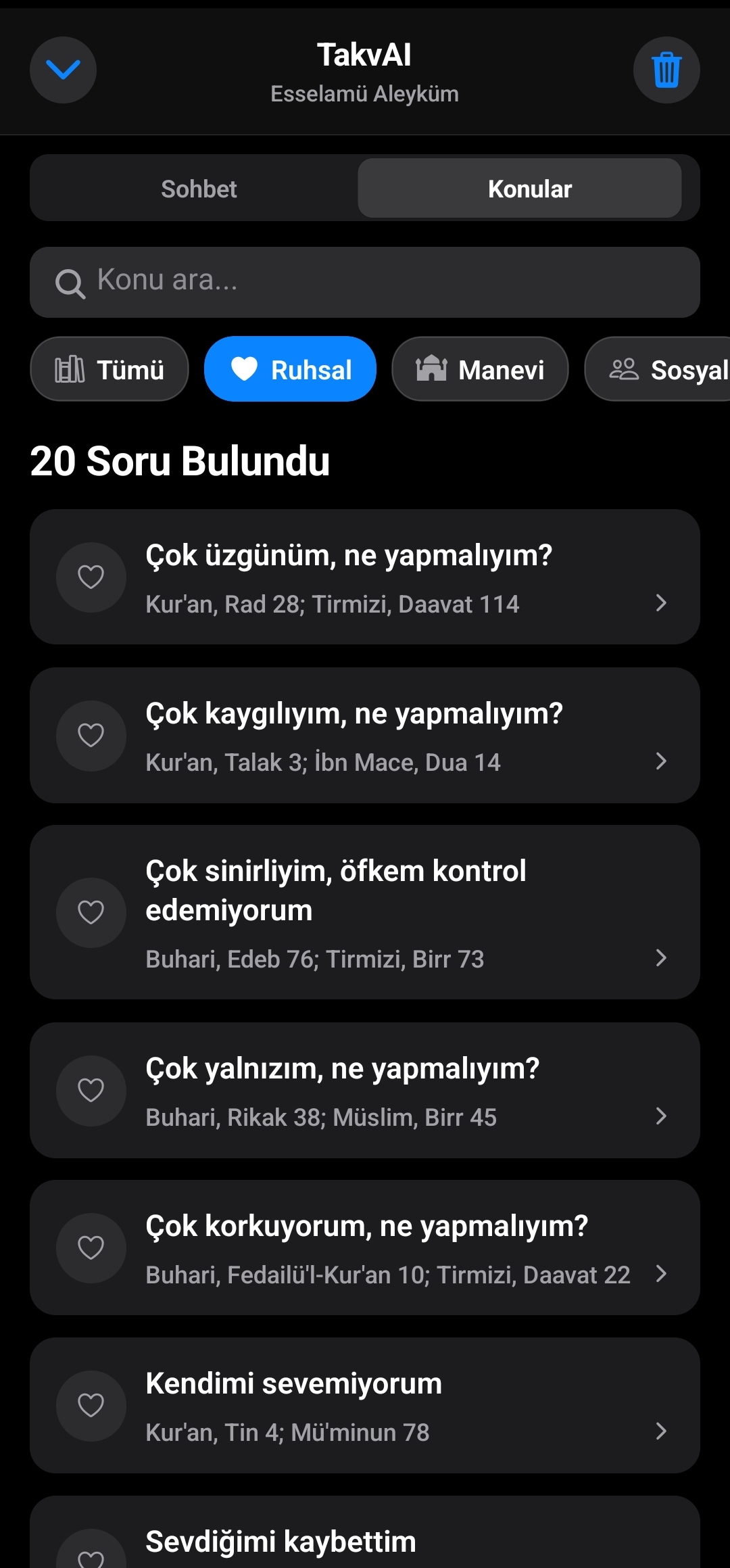This screenshot has height=1568, width=730.
Task: Click inside the Konu ara search field
Action: pyautogui.click(x=365, y=282)
